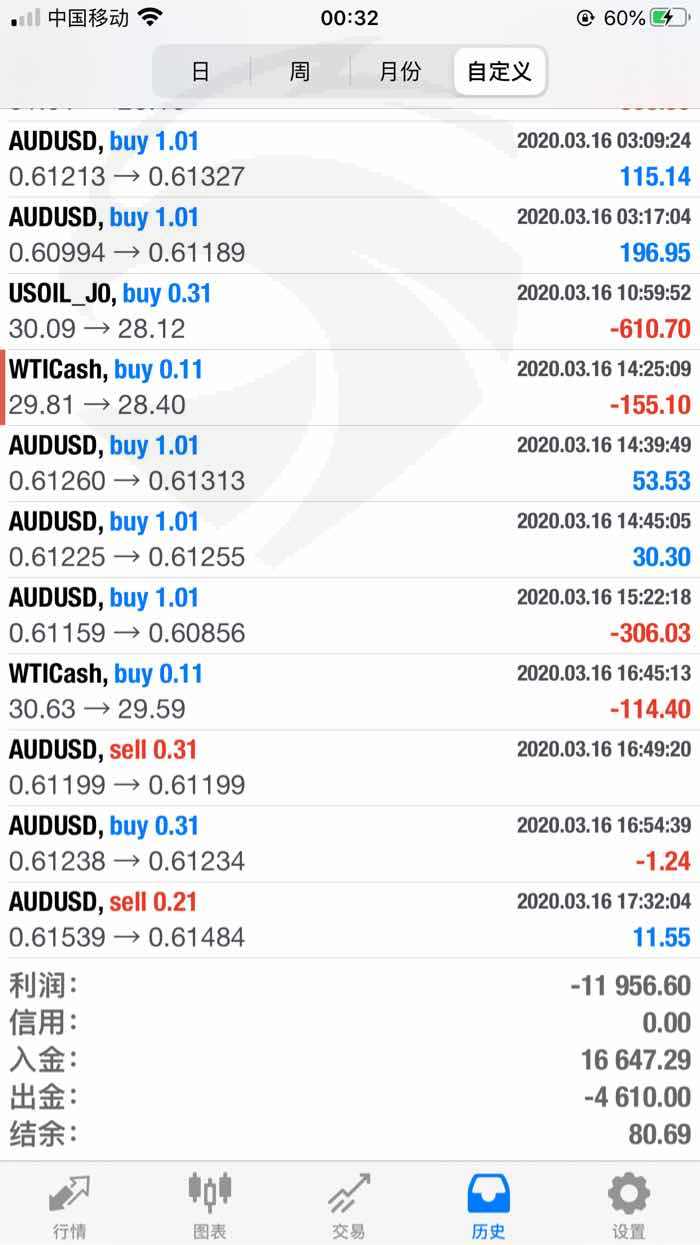Viewport: 700px width, 1245px height.
Task: Select the 自定义 custom period
Action: pos(499,72)
